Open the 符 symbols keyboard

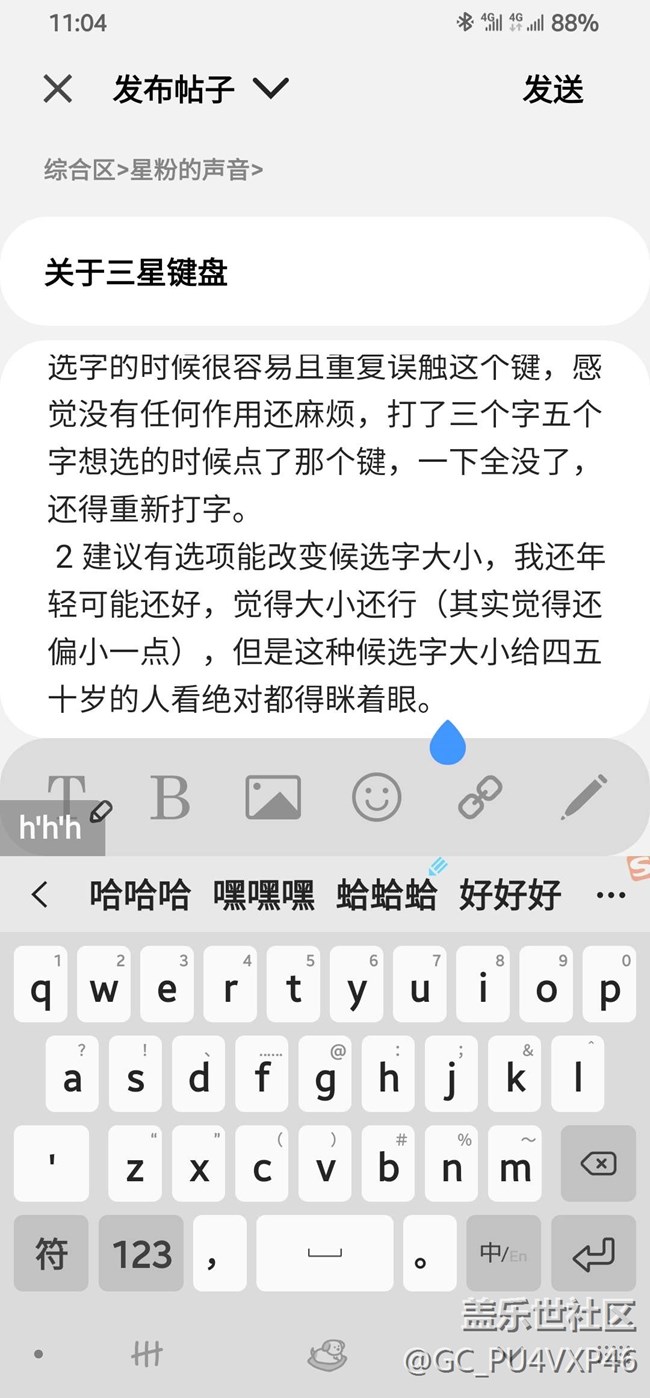pos(52,1254)
